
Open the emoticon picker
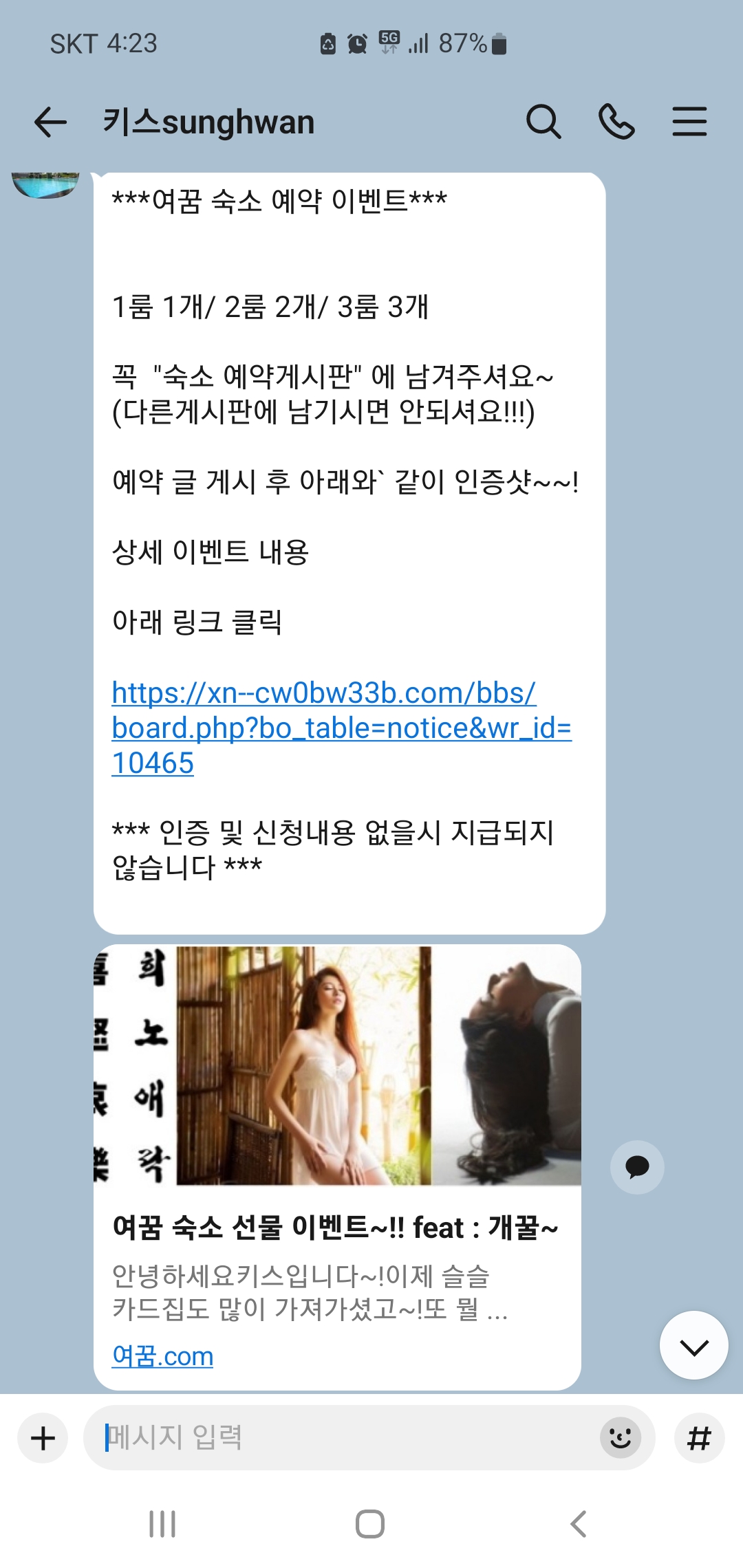click(620, 1438)
